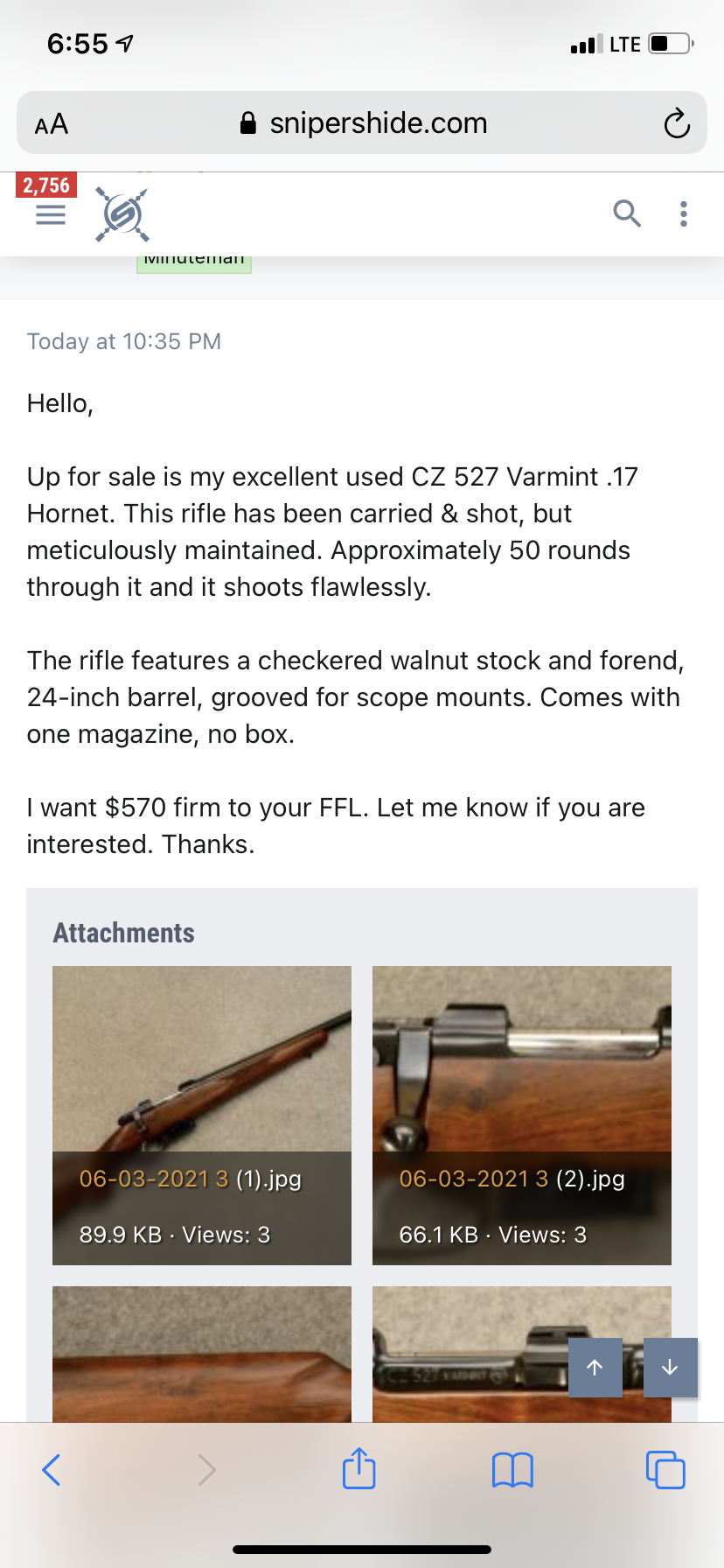Jump to top with the up arrow button
724x1568 pixels.
pos(595,1368)
